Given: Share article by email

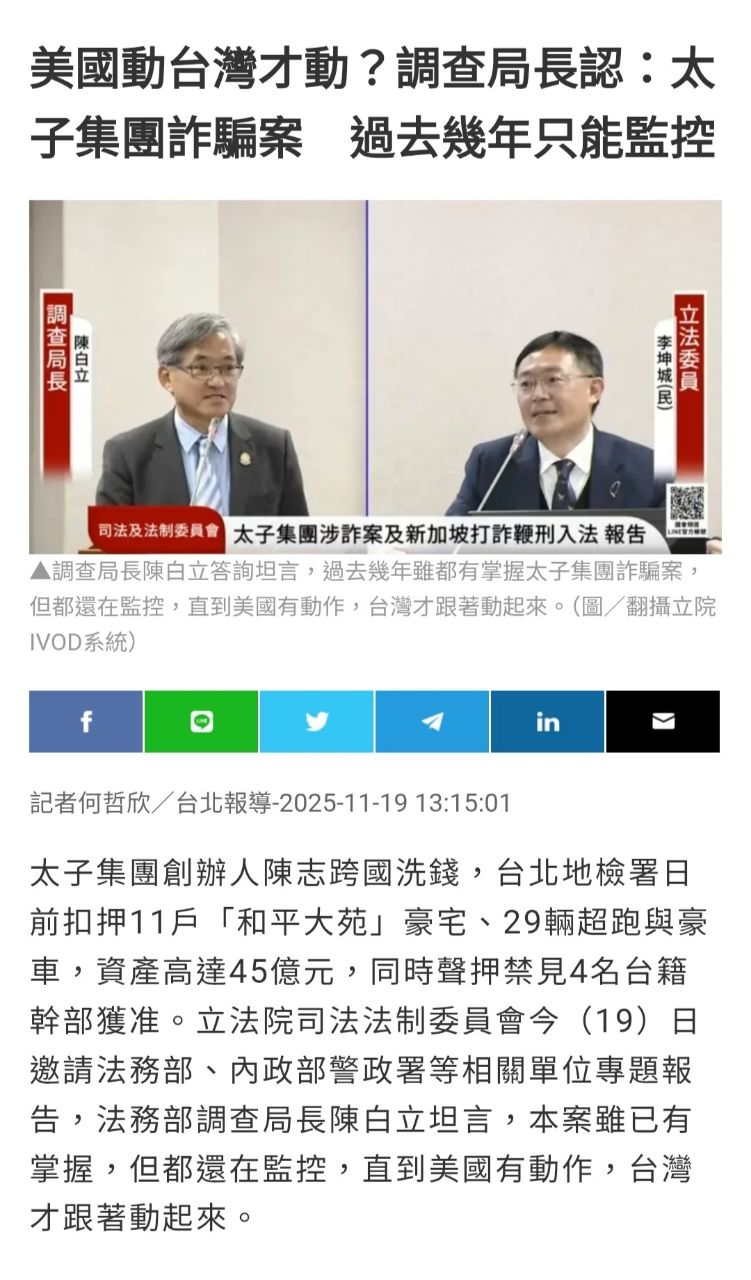Looking at the screenshot, I should click(x=663, y=721).
